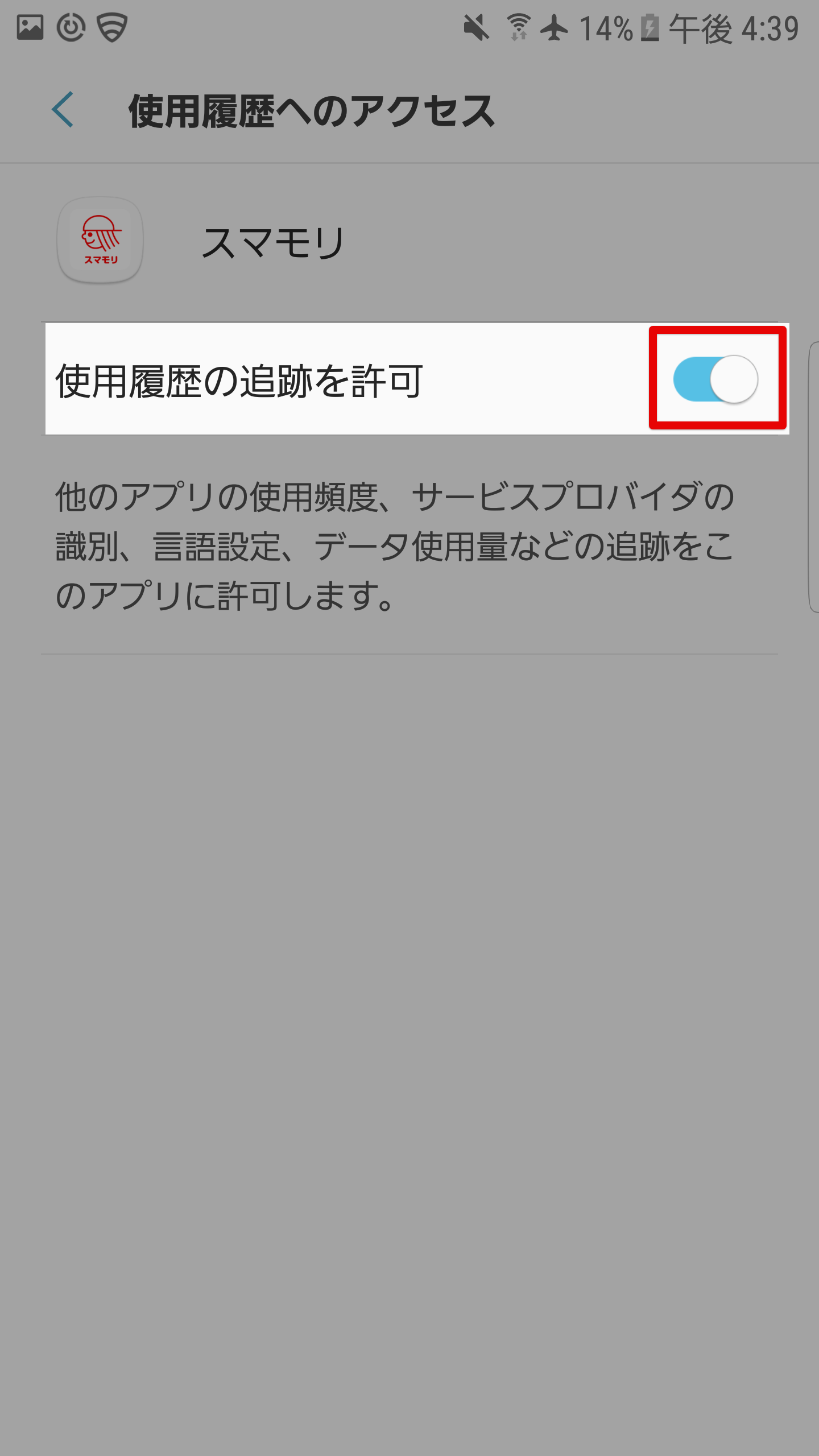Turn off the 使用履歴の追跡を許可 switch
Screen dimensions: 819x1456
(x=715, y=379)
